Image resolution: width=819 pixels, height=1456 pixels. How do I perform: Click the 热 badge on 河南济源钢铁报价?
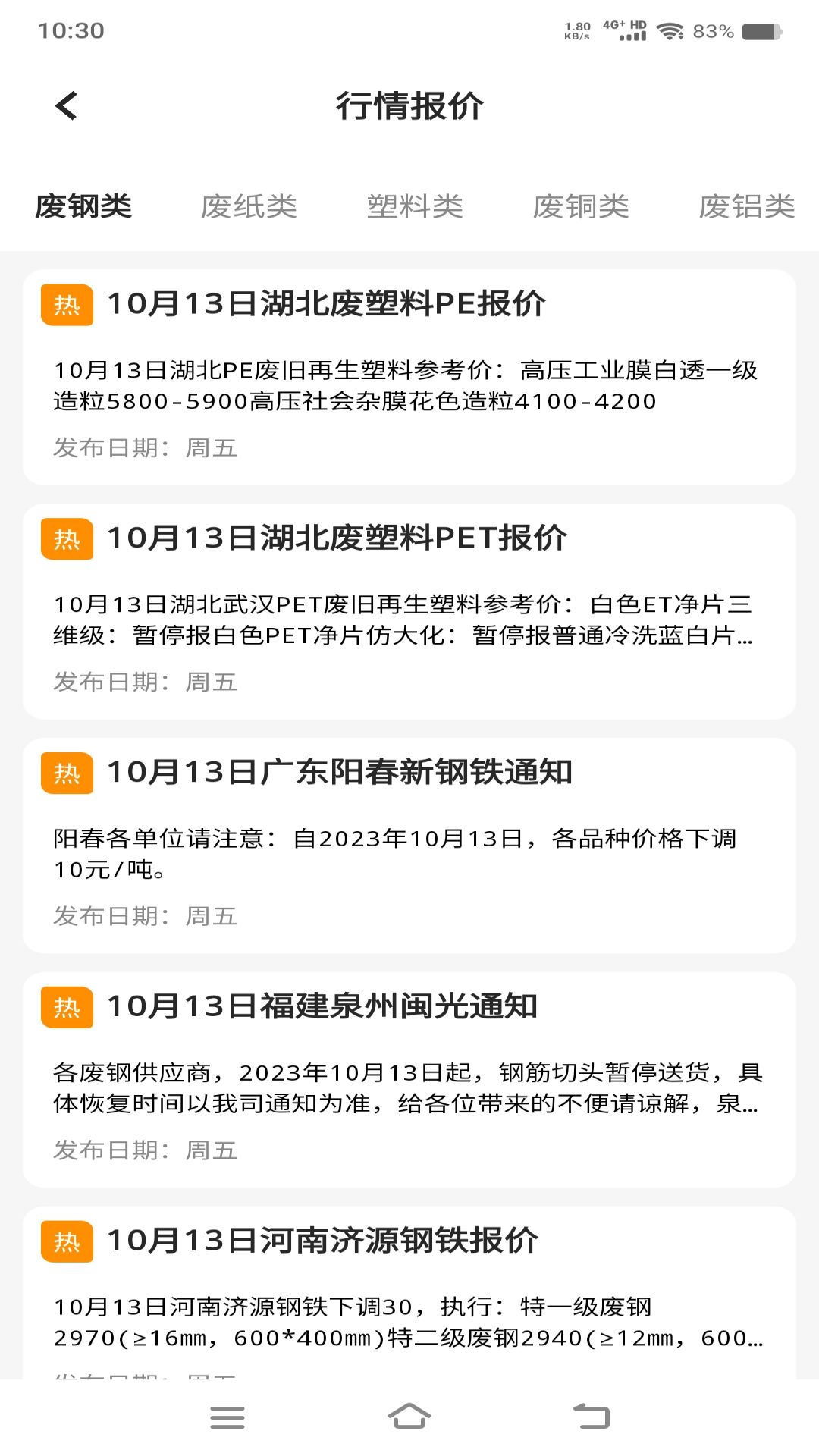pyautogui.click(x=67, y=1242)
